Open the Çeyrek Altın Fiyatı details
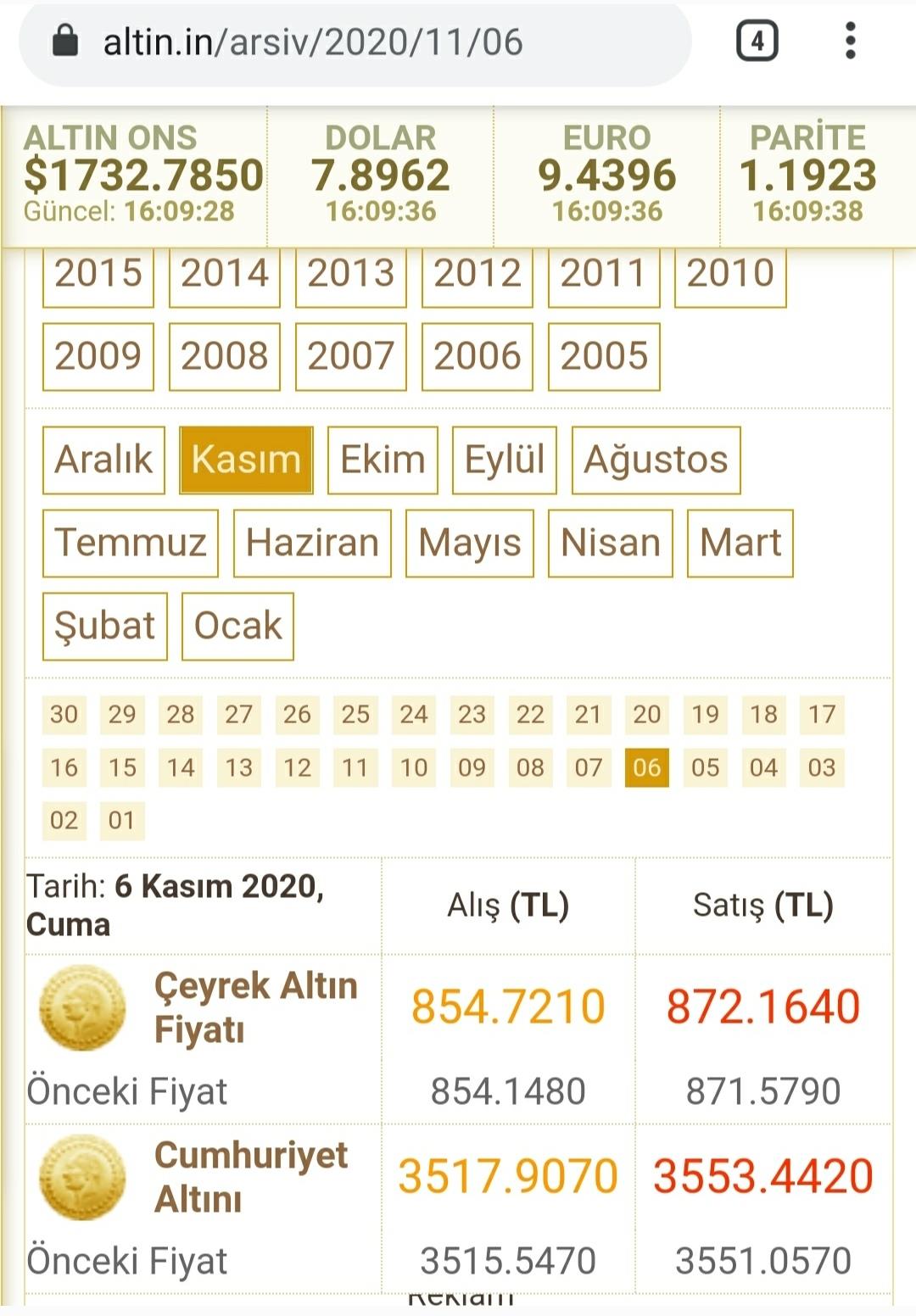This screenshot has width=916, height=1316. click(255, 1007)
